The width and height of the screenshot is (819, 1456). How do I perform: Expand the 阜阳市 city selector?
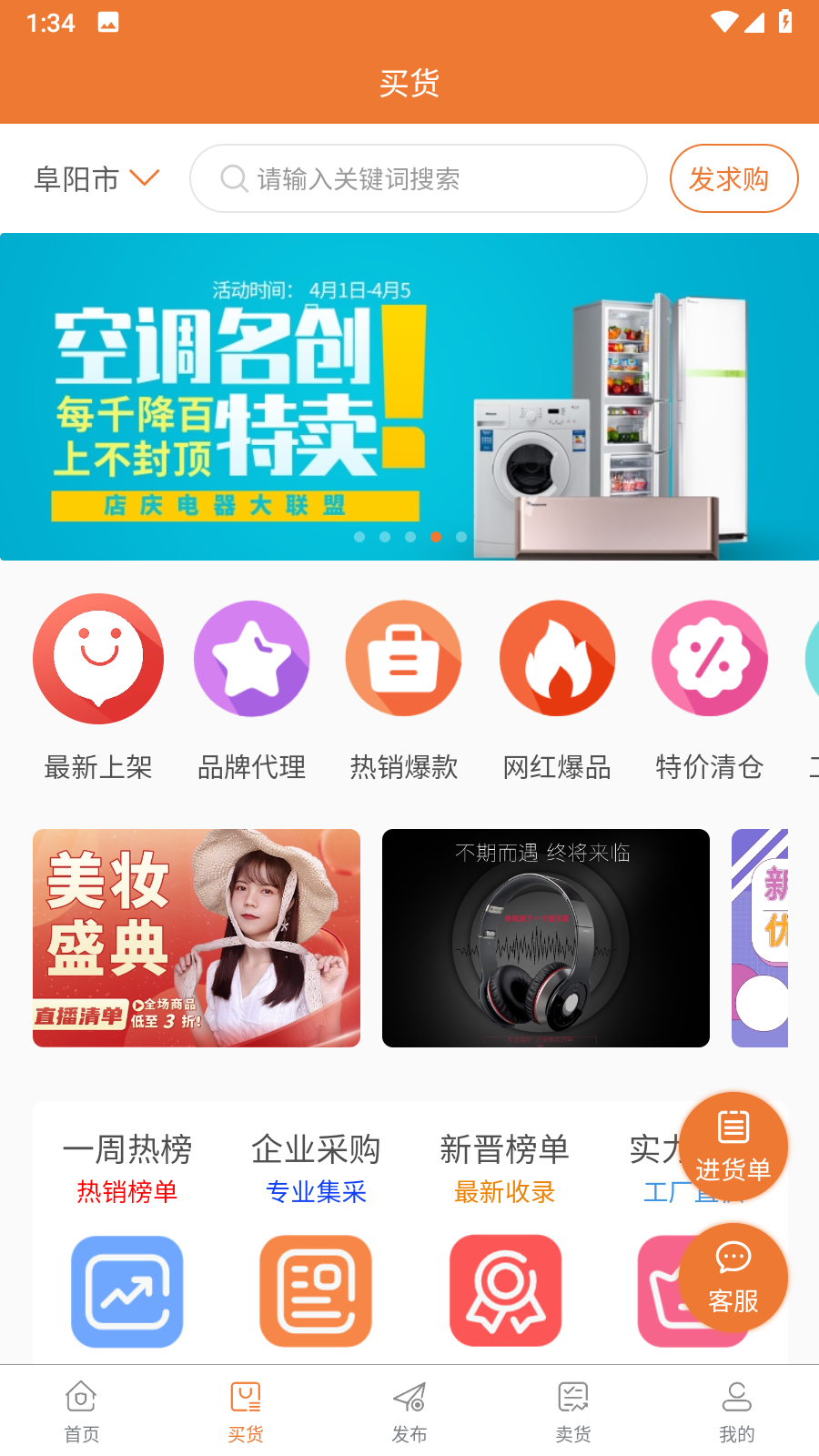96,178
